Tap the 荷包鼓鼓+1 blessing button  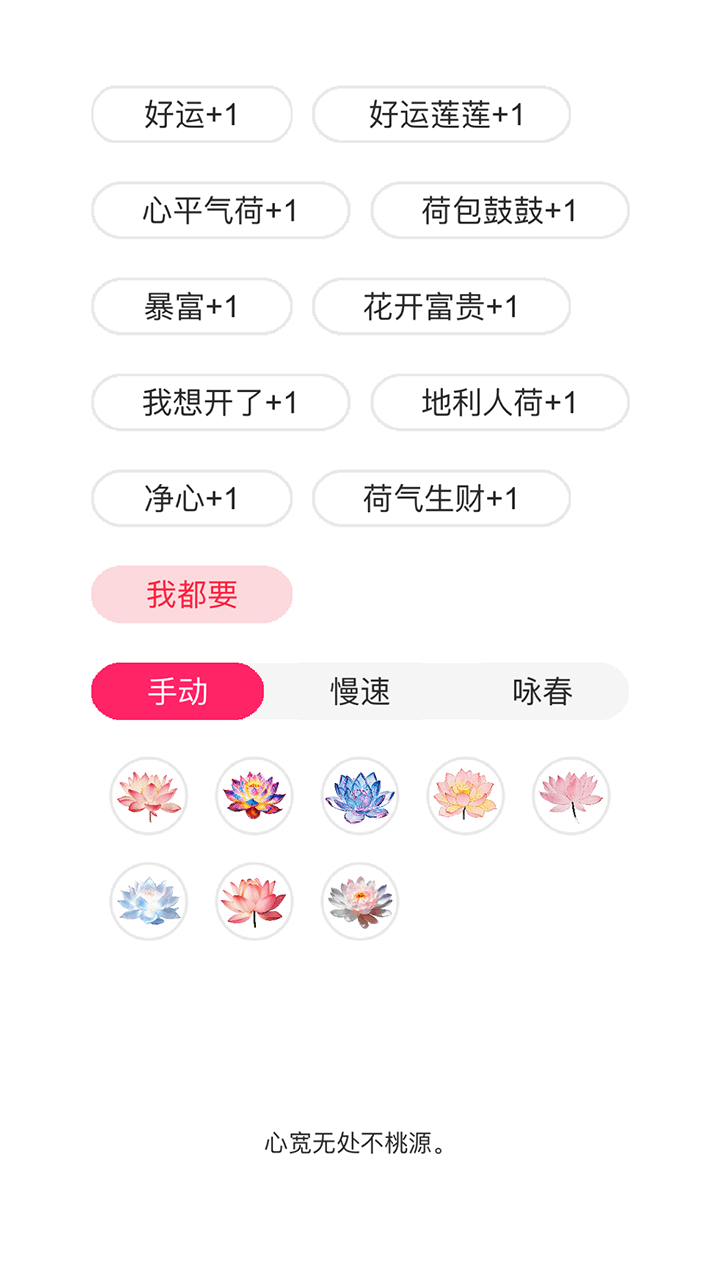[500, 211]
